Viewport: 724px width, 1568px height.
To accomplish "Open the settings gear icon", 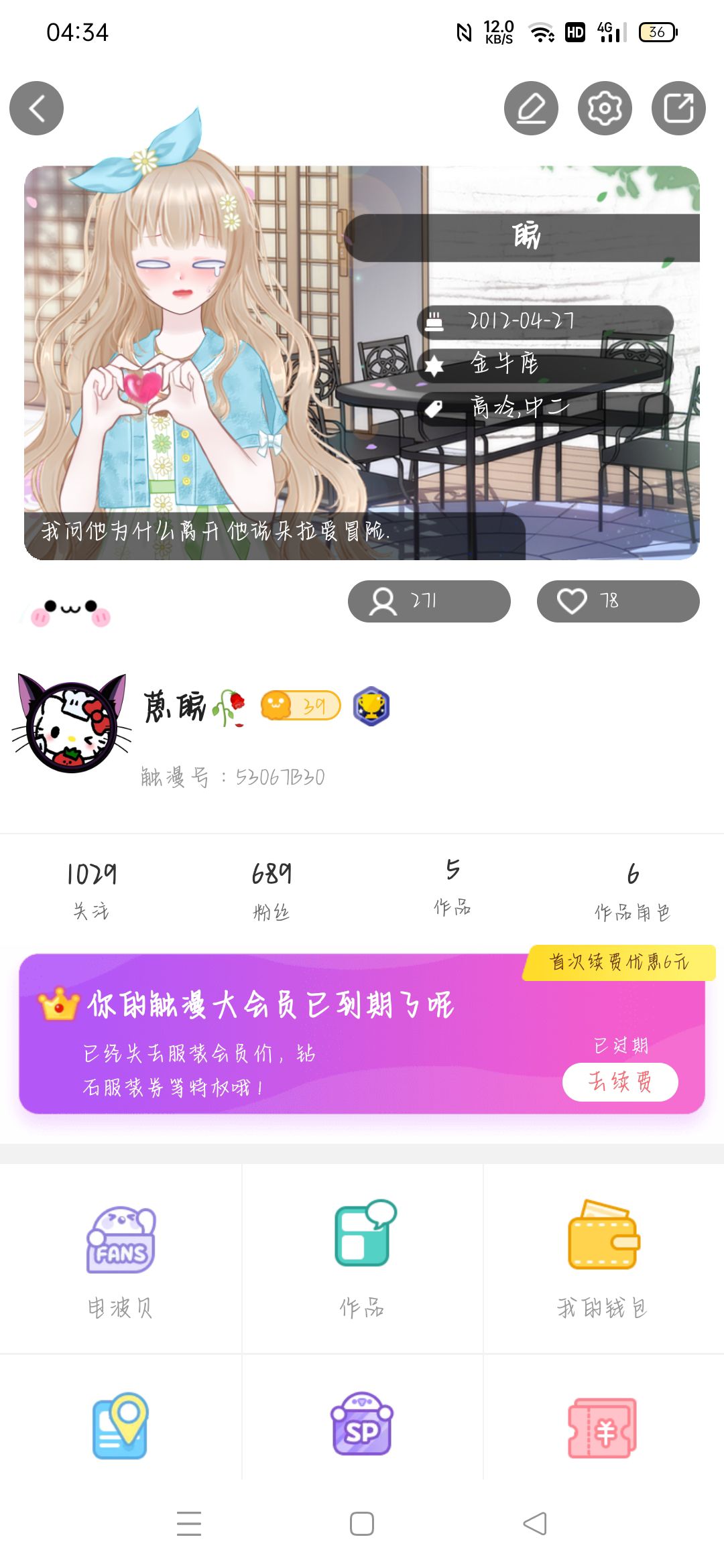I will pyautogui.click(x=605, y=108).
